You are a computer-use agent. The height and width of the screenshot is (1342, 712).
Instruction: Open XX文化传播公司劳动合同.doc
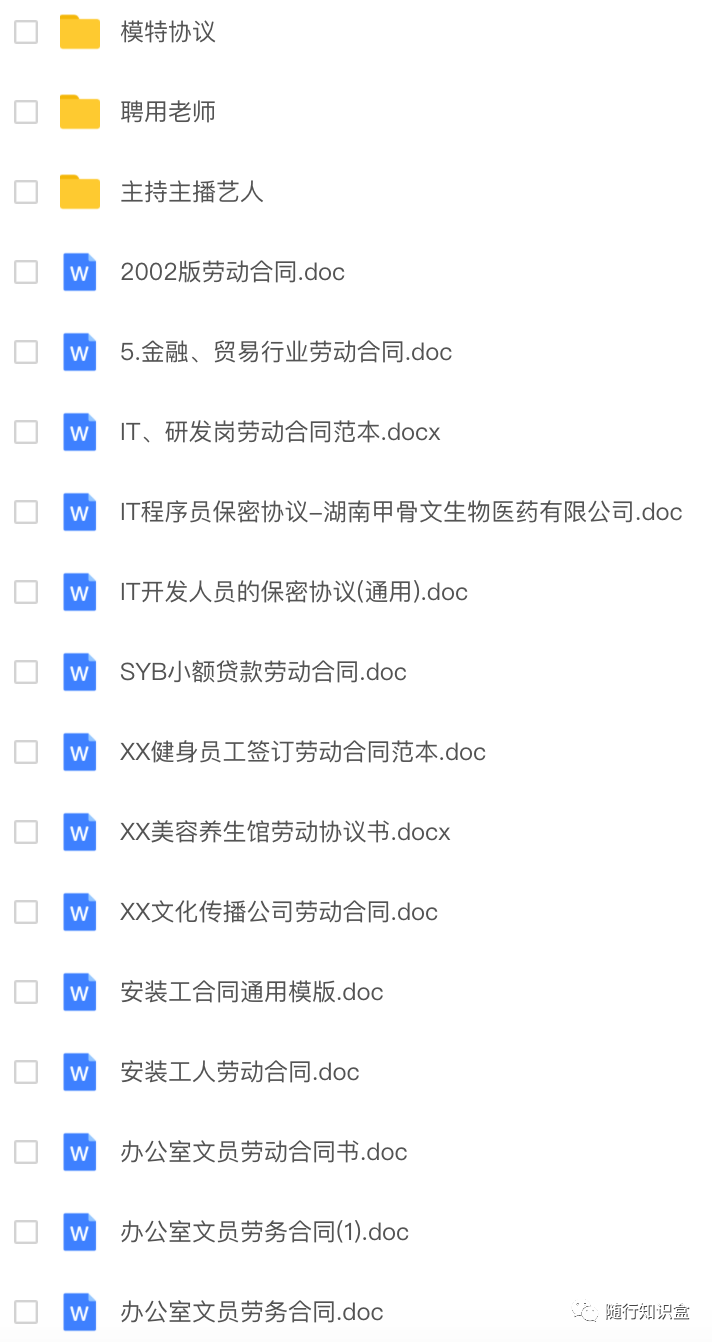coord(279,912)
